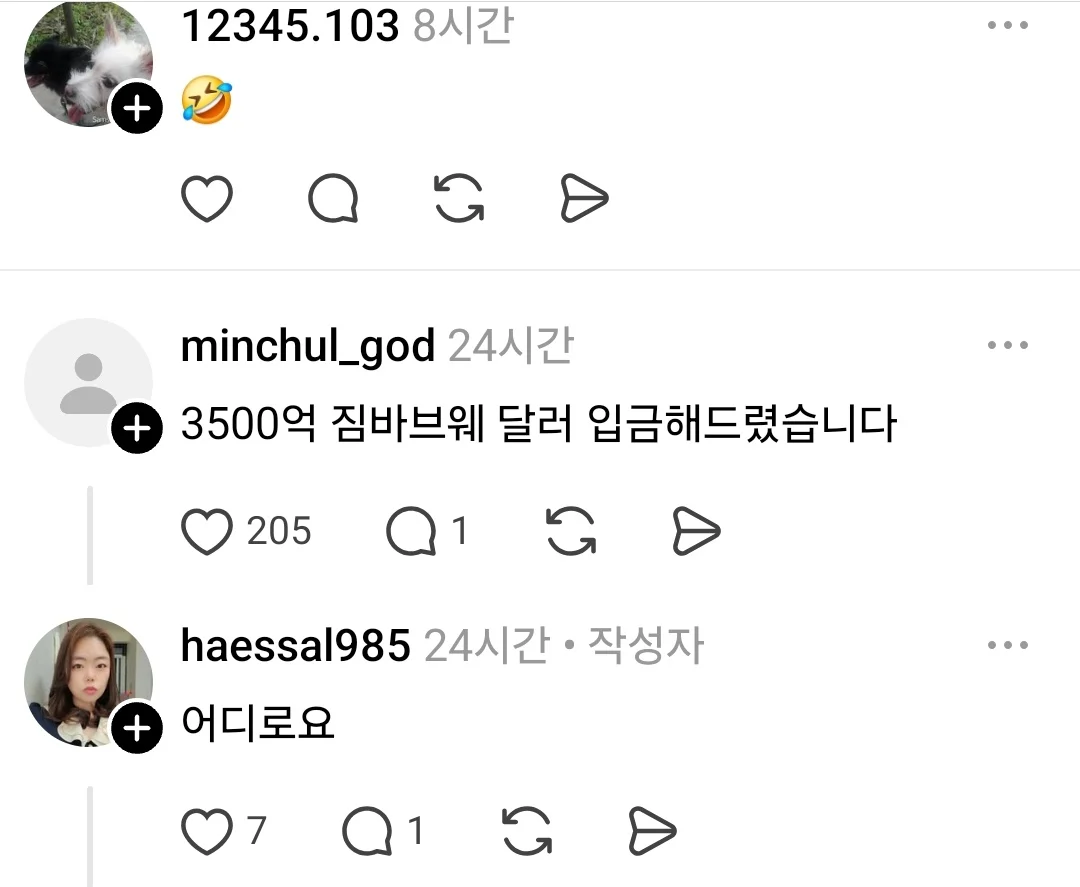Screen dimensions: 1080x887
Task: View haessal985's profile from username
Action: point(295,647)
